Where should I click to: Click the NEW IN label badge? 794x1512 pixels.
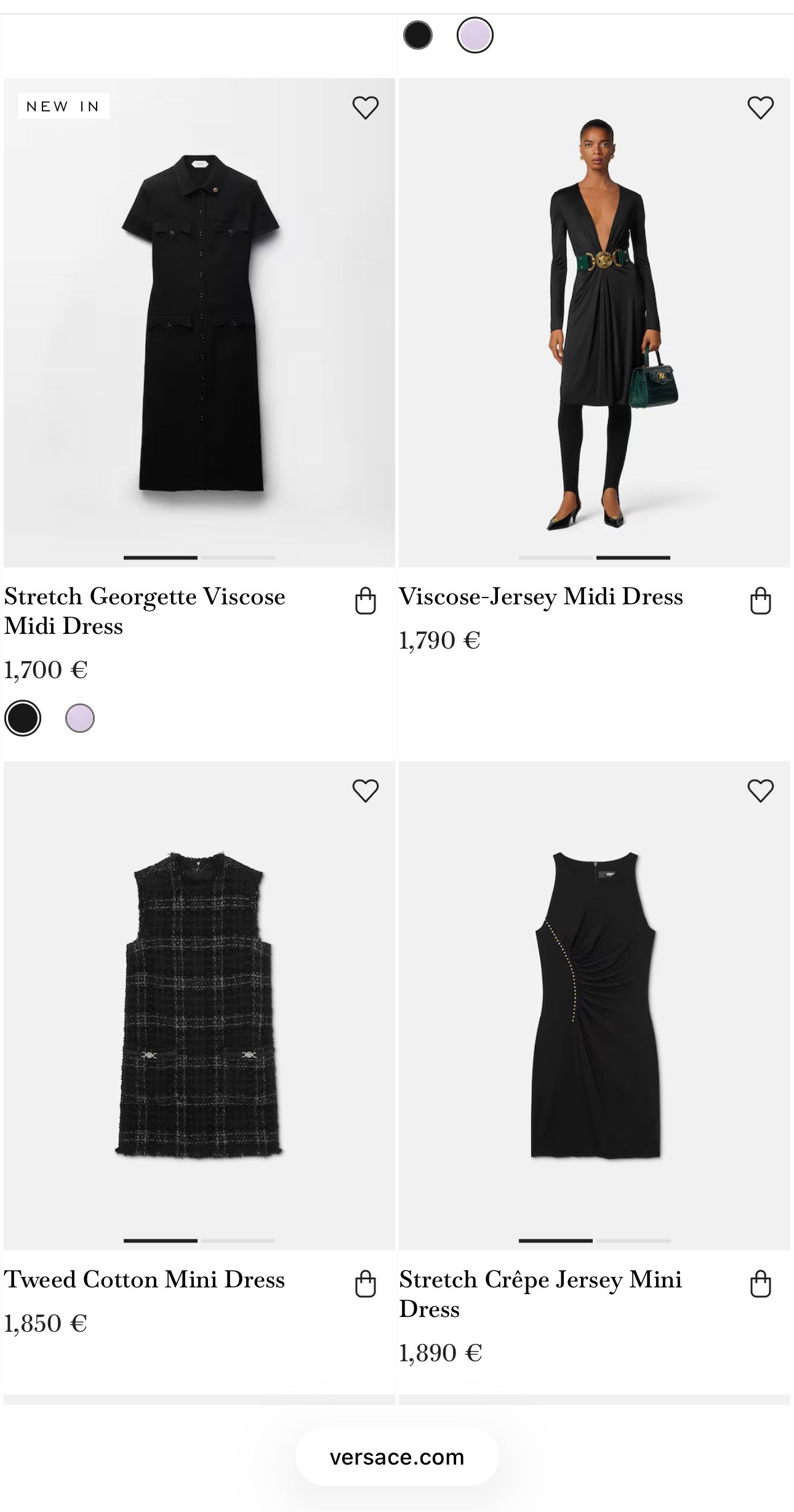62,105
